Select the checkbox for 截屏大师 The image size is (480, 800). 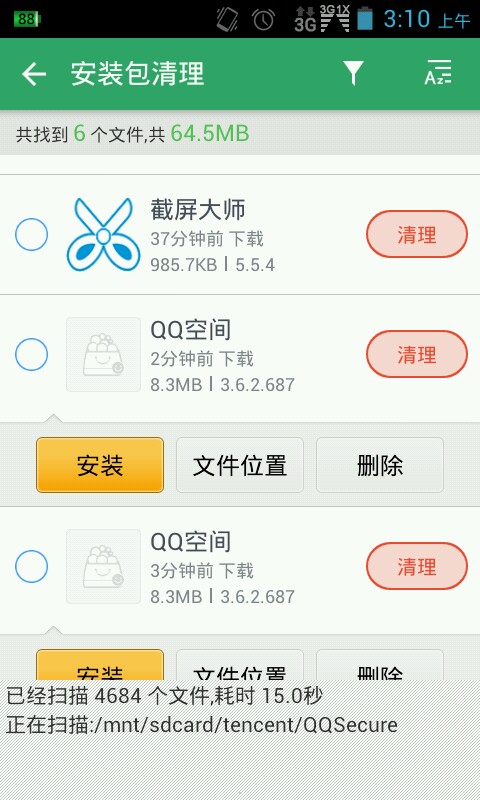pyautogui.click(x=32, y=235)
